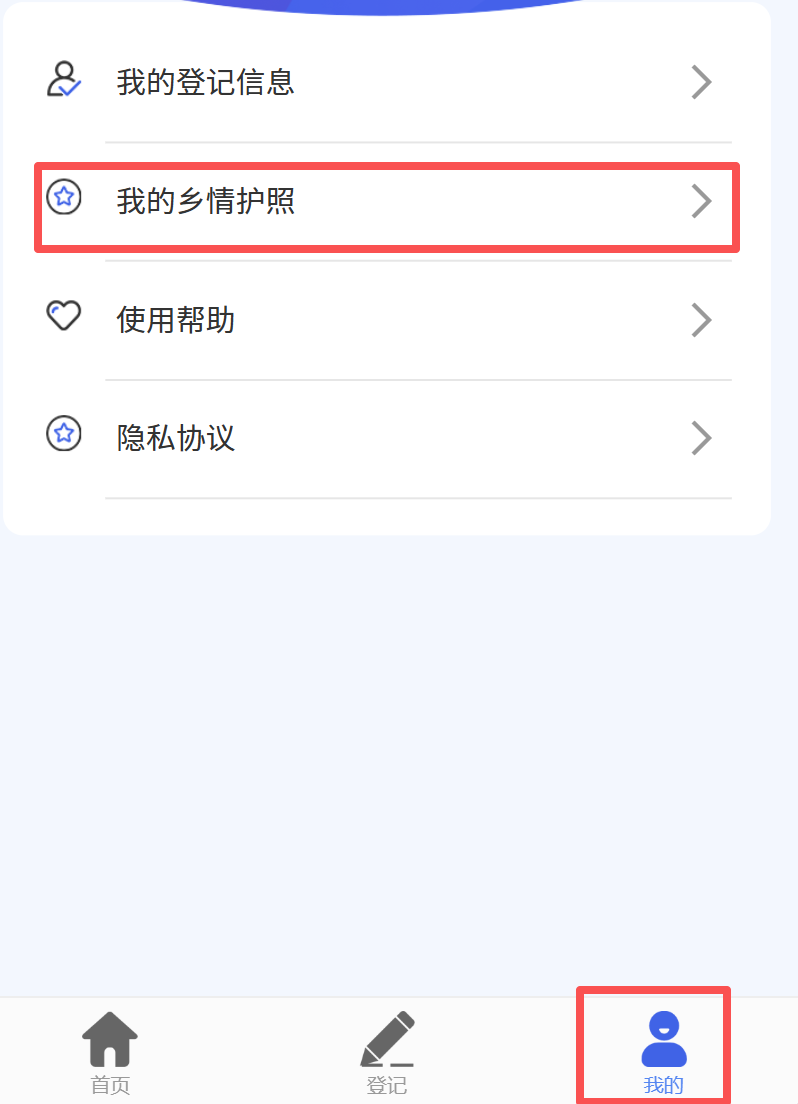Open 使用帮助 page
The width and height of the screenshot is (798, 1104).
point(386,320)
